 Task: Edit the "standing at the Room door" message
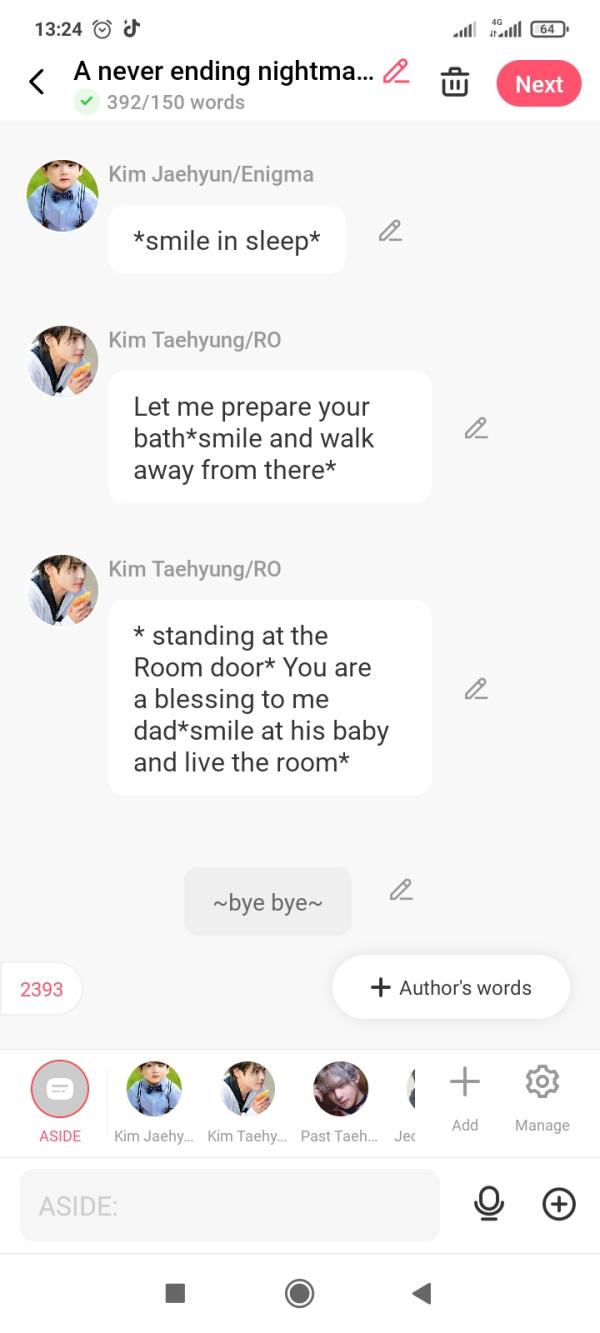click(x=476, y=689)
